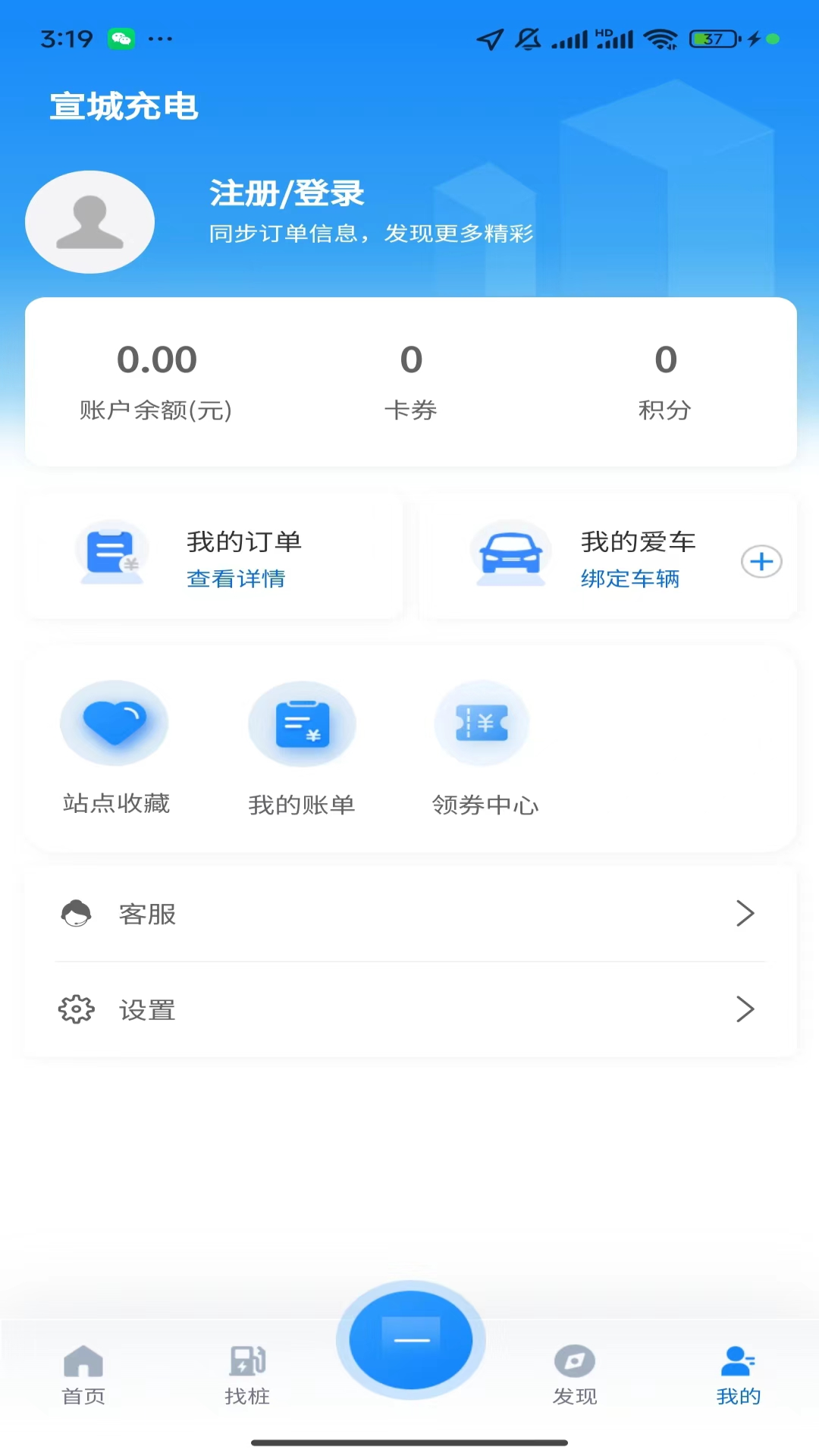
Task: Open 站点收藏 favorites heart icon
Action: [x=115, y=723]
